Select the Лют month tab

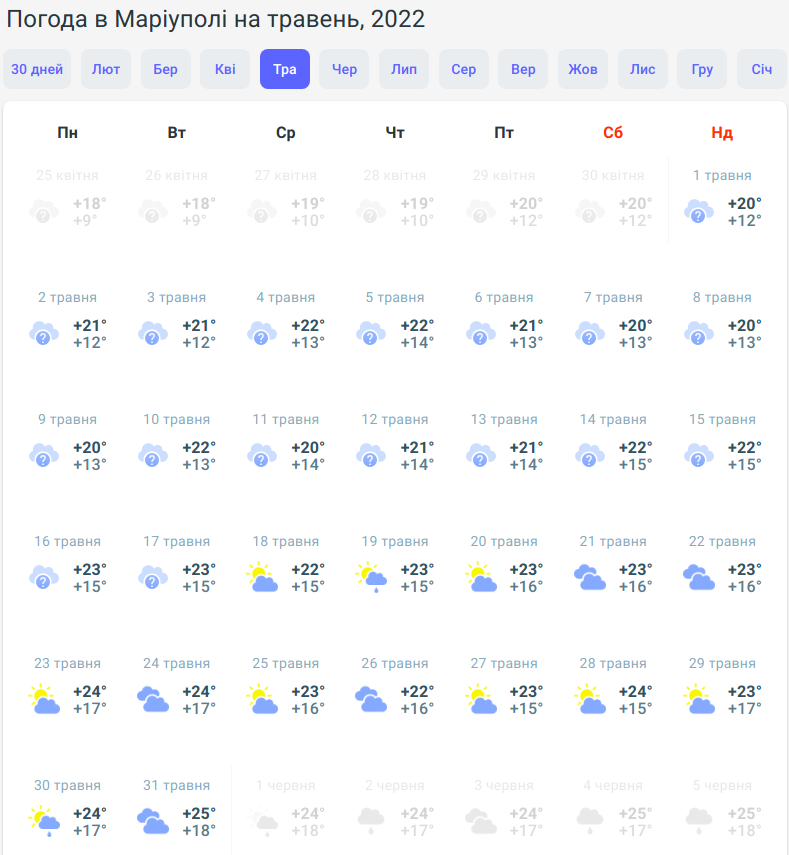[x=106, y=69]
